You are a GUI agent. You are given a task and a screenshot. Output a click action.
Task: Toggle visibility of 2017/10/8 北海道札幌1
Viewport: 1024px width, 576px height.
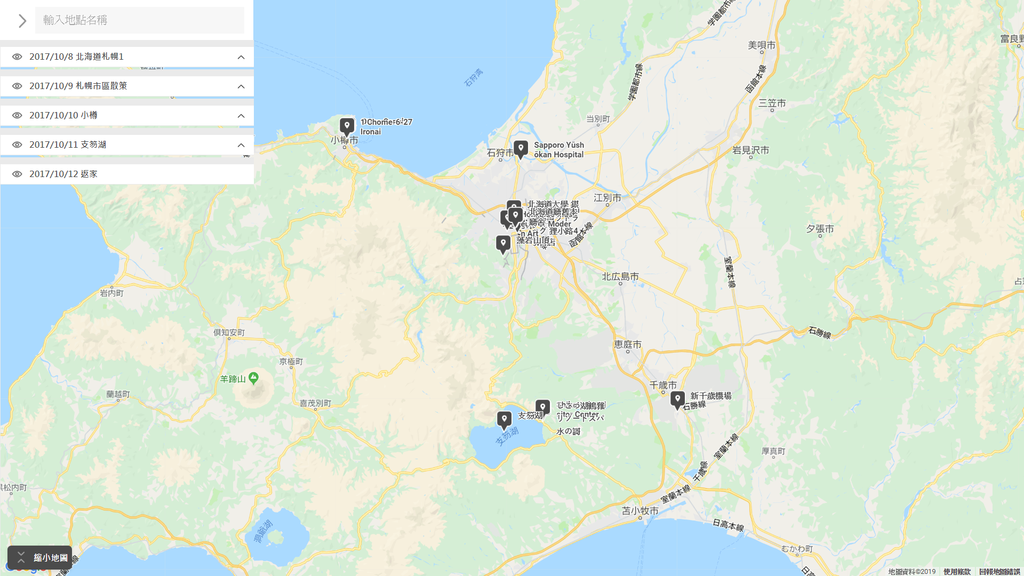[x=17, y=57]
